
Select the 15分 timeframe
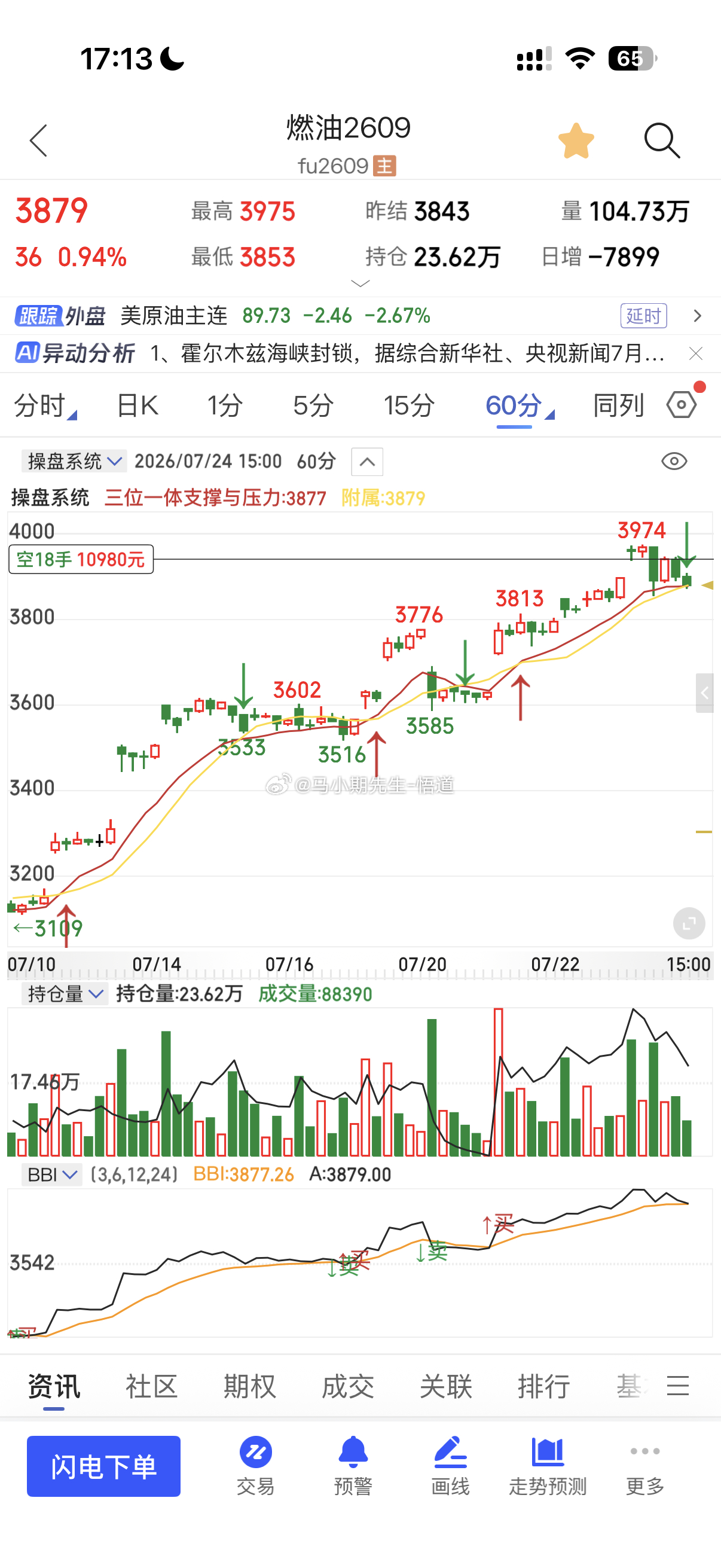409,405
